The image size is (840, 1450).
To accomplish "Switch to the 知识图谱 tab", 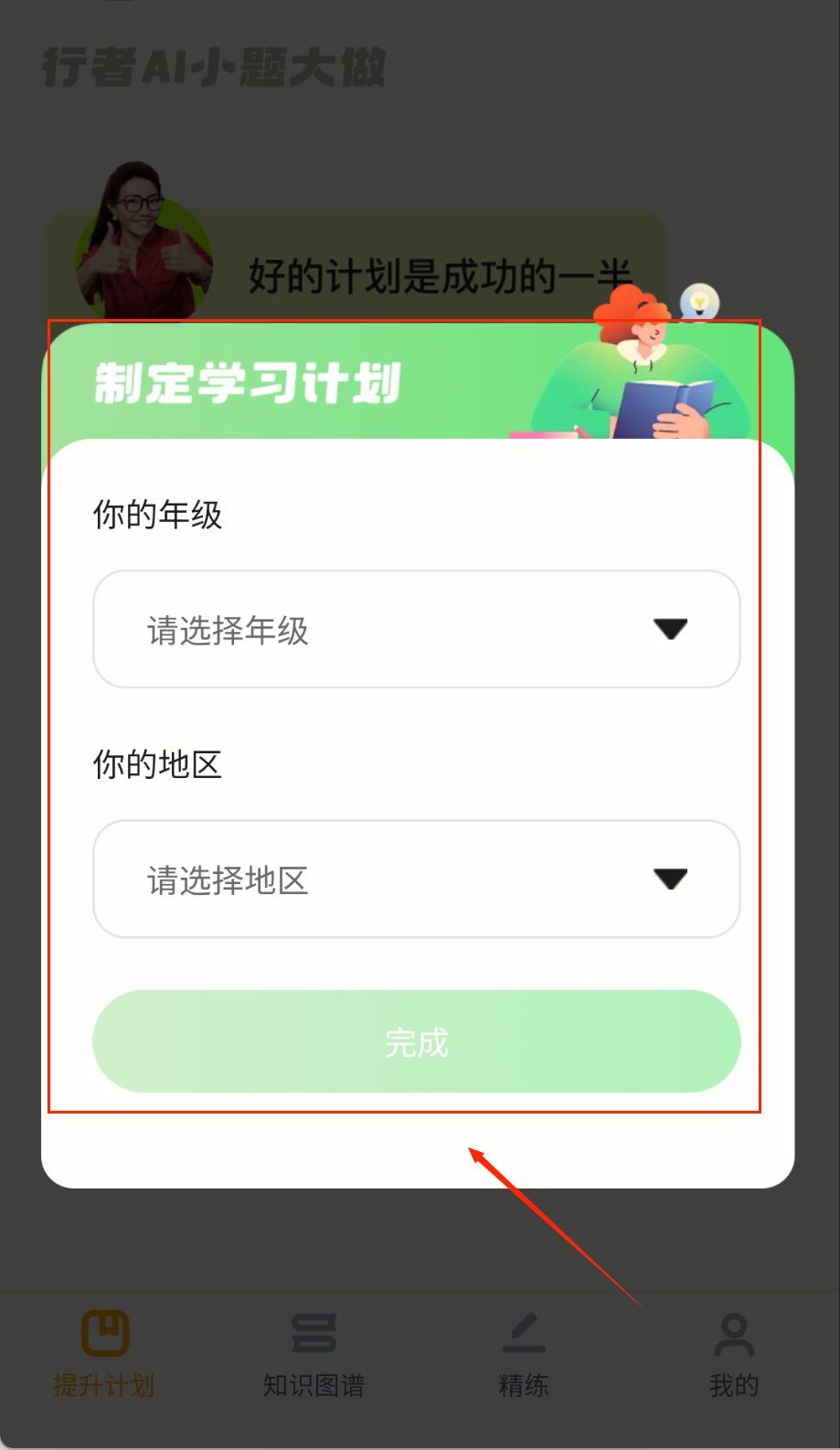I will 314,1353.
